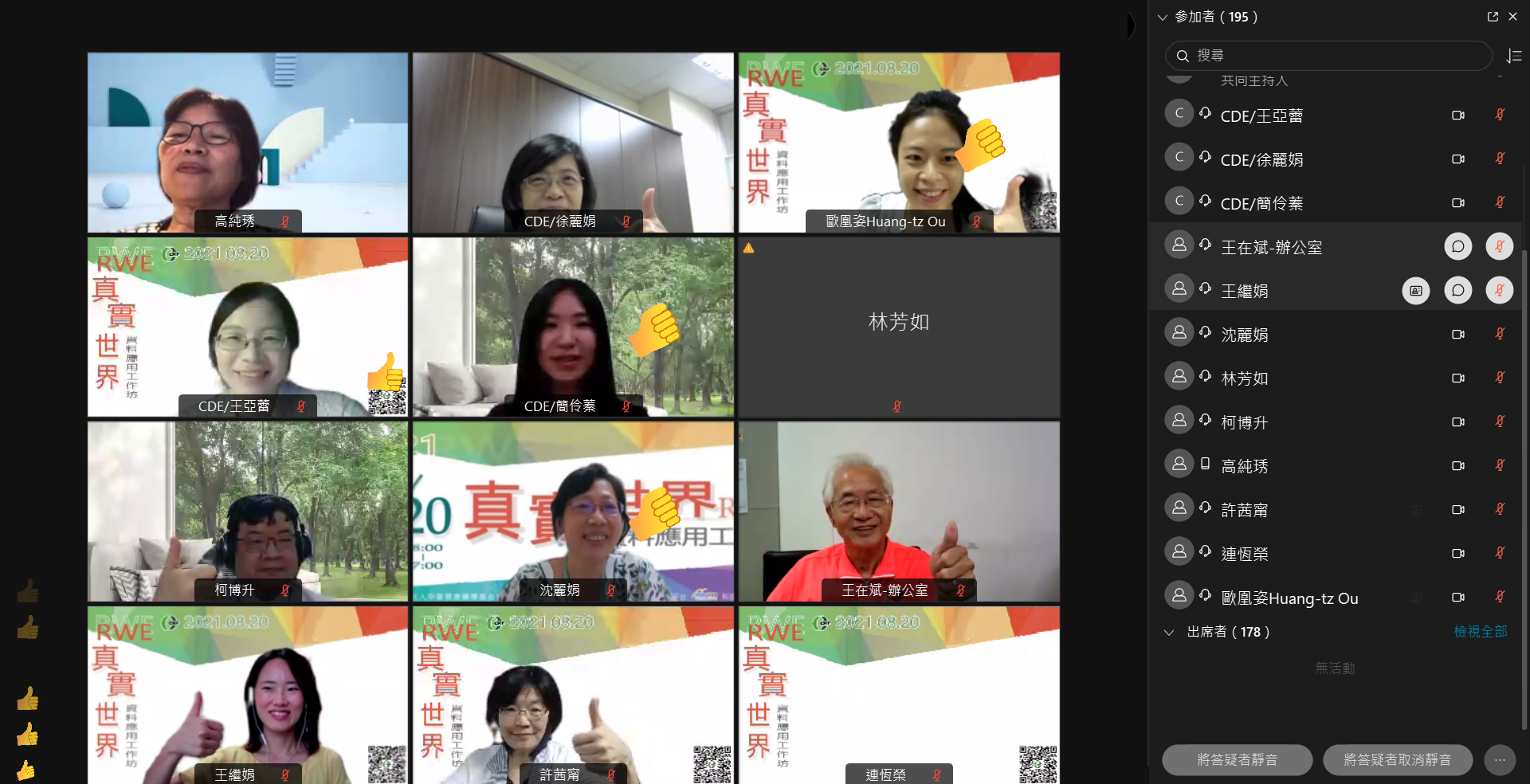This screenshot has height=784, width=1530.
Task: Select the video tile of 柯博升
Action: (247, 511)
